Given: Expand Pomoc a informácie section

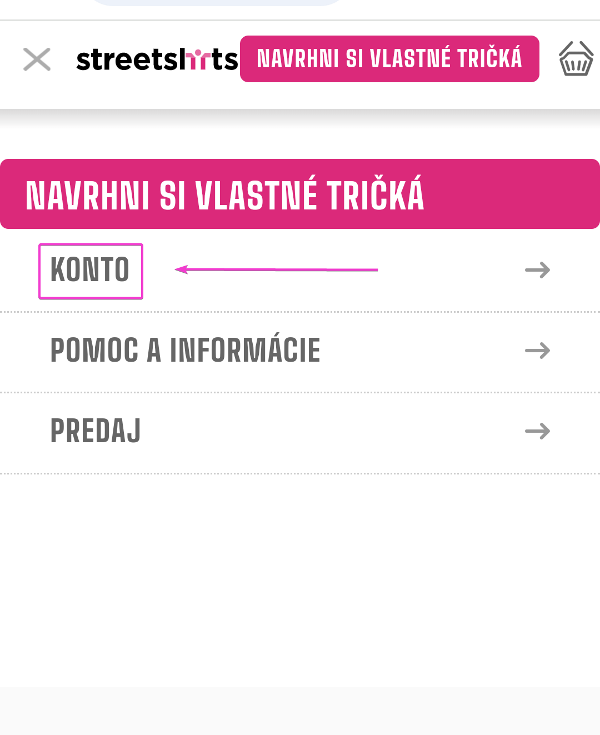Looking at the screenshot, I should click(300, 351).
